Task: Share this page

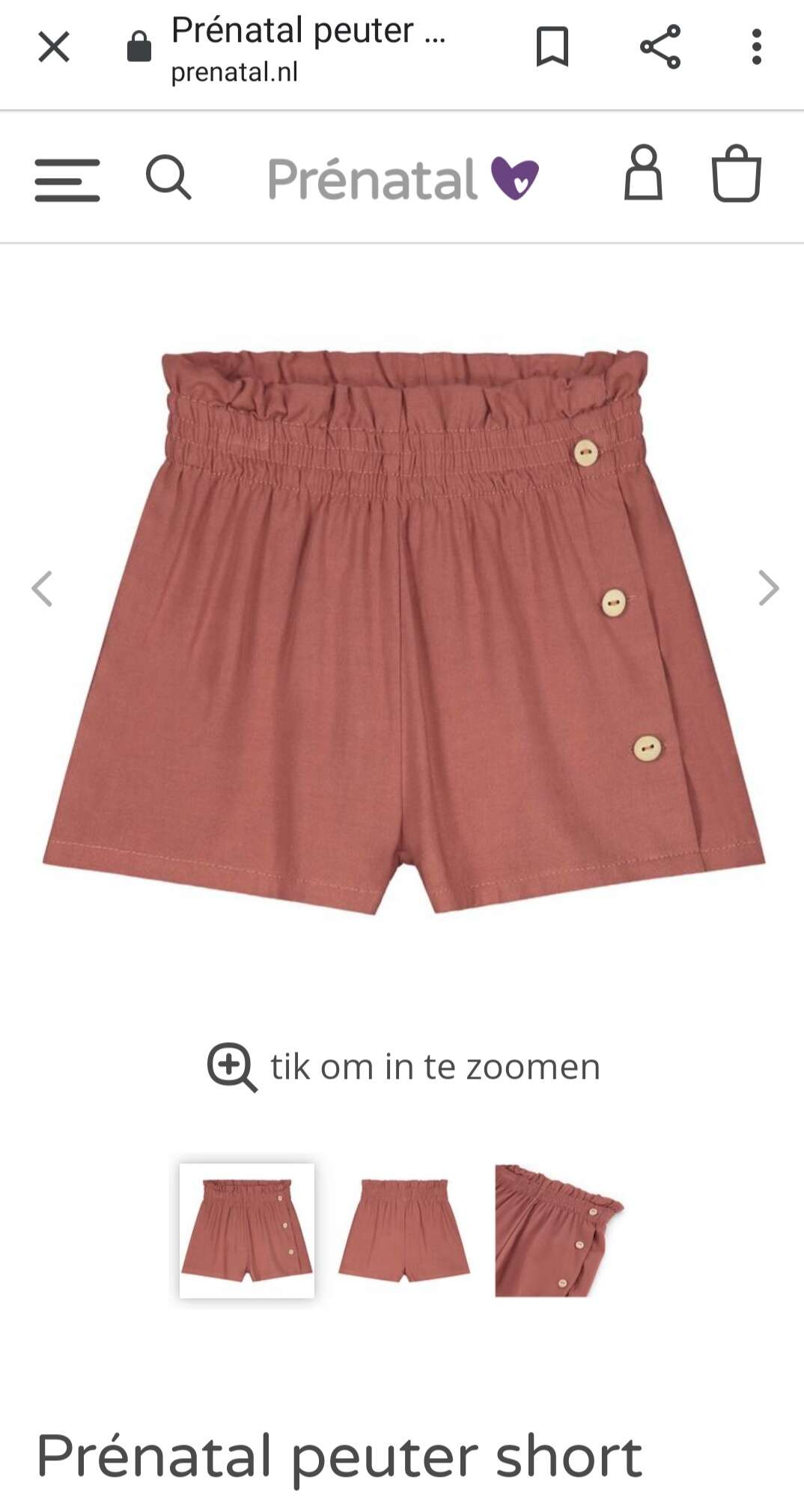Action: pyautogui.click(x=660, y=47)
